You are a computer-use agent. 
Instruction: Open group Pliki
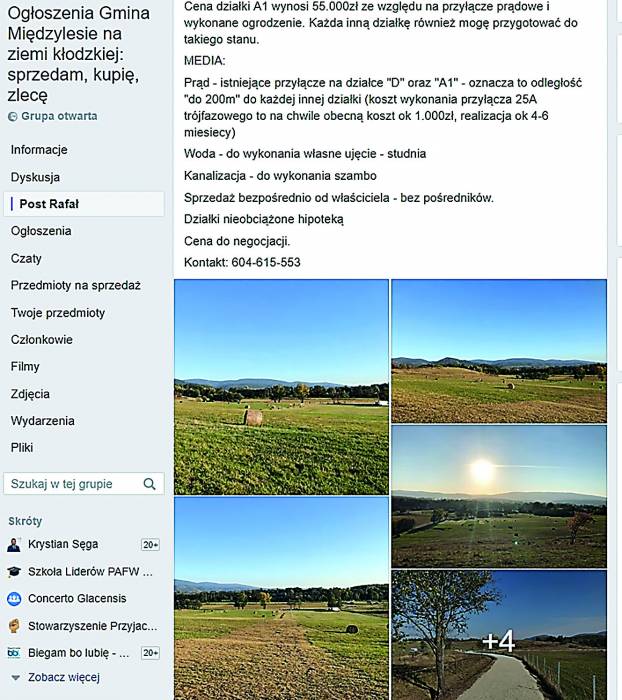pyautogui.click(x=22, y=448)
